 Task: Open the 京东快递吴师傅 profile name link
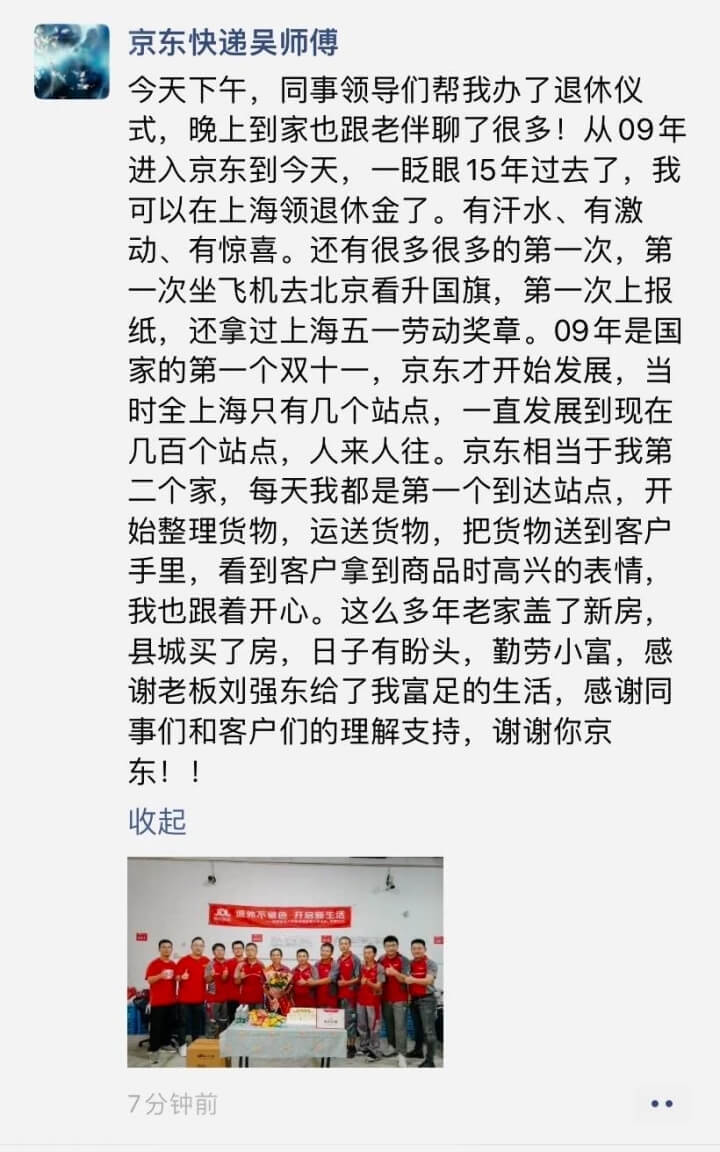[x=233, y=42]
